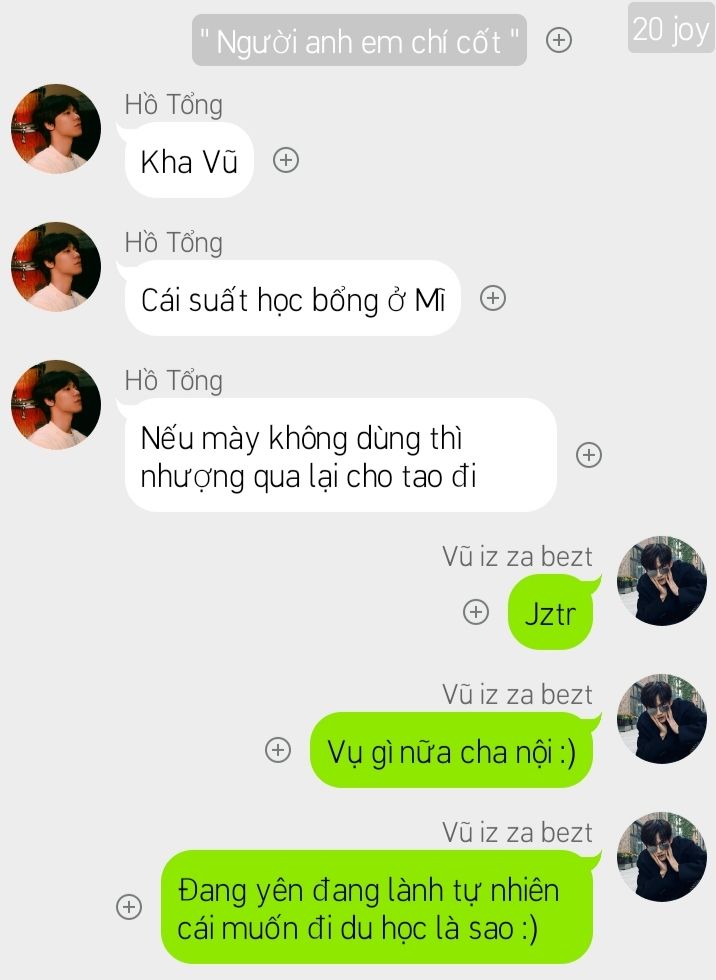This screenshot has width=716, height=980.
Task: Open Hồ Tổng's avatar beside "Kha Vũ" message
Action: (56, 130)
